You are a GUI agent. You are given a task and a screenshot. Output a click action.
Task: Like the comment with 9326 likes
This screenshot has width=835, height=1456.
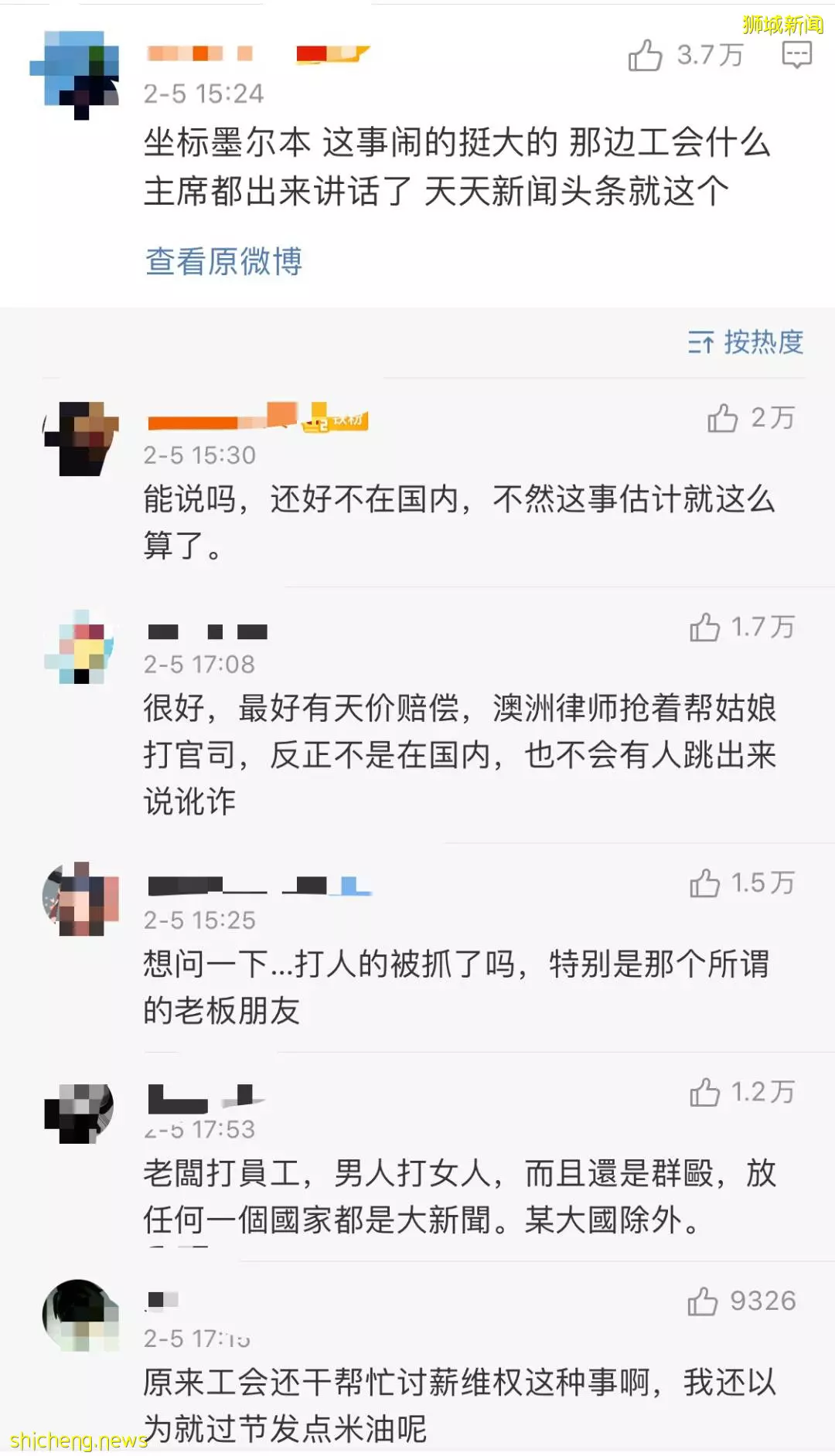click(x=703, y=1301)
